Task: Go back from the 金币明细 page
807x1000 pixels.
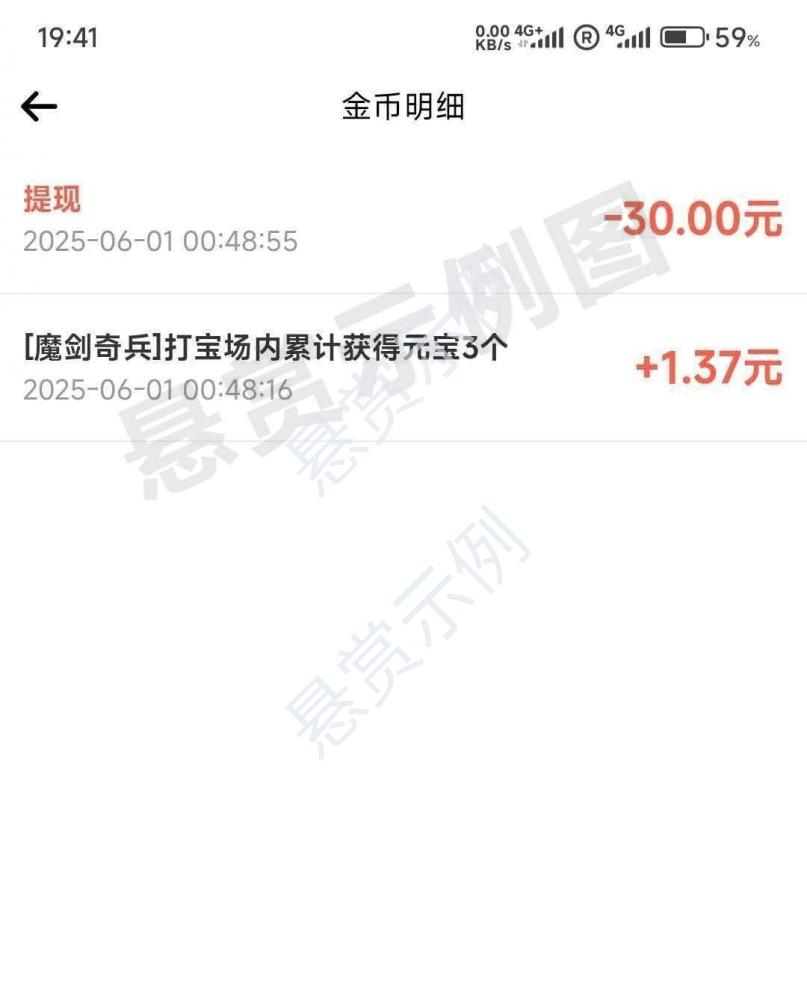Action: click(39, 106)
